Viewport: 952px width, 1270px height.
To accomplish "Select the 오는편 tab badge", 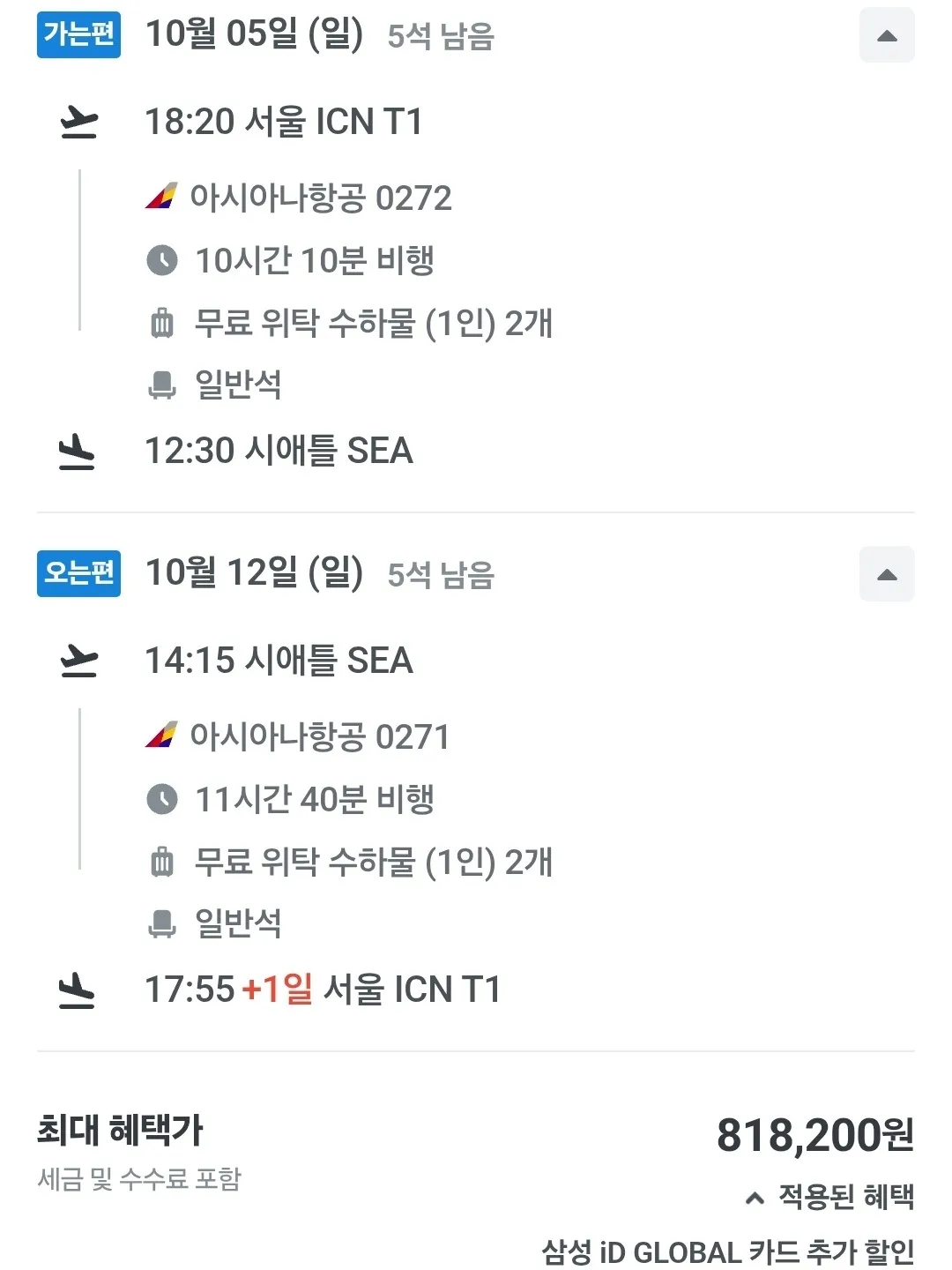I will 78,573.
